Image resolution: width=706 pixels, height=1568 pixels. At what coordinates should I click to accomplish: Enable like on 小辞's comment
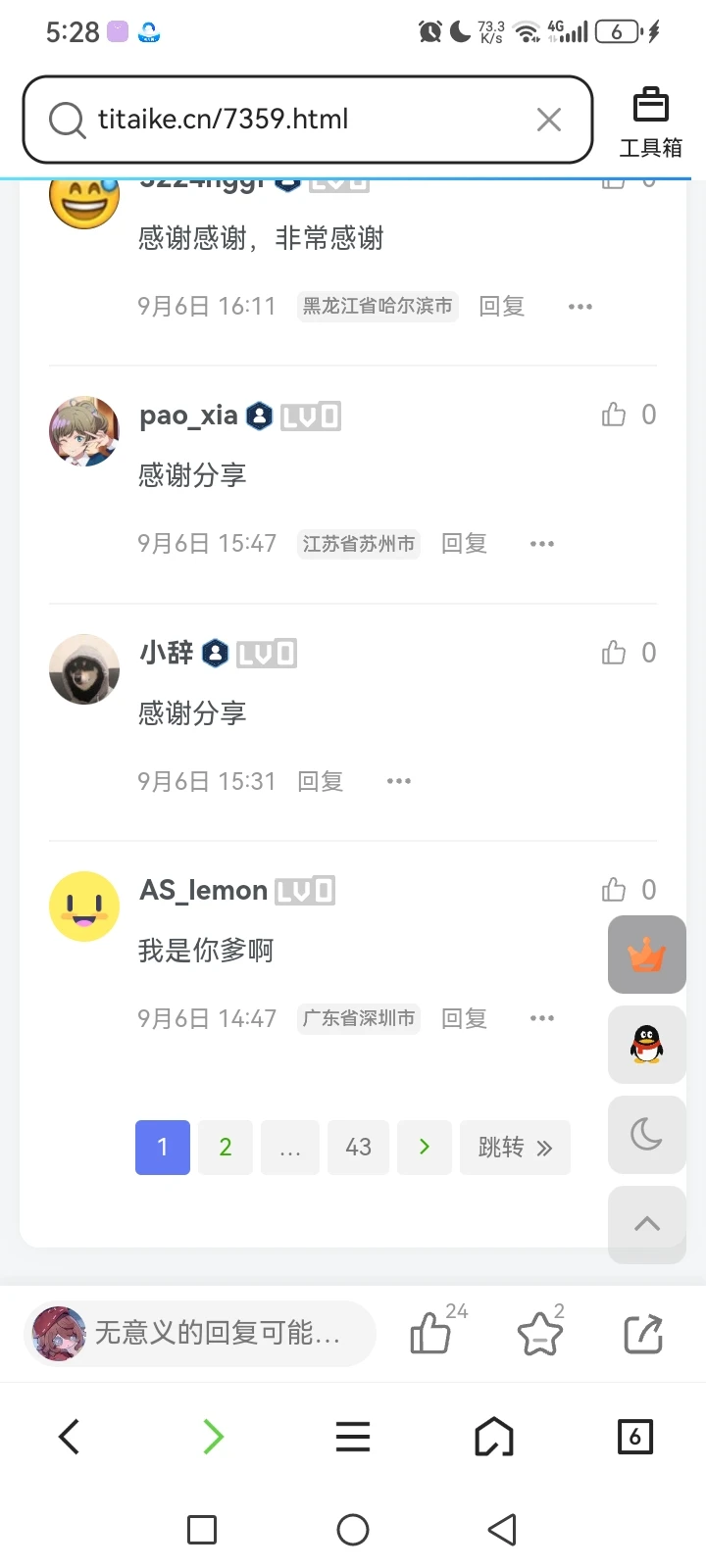tap(614, 652)
